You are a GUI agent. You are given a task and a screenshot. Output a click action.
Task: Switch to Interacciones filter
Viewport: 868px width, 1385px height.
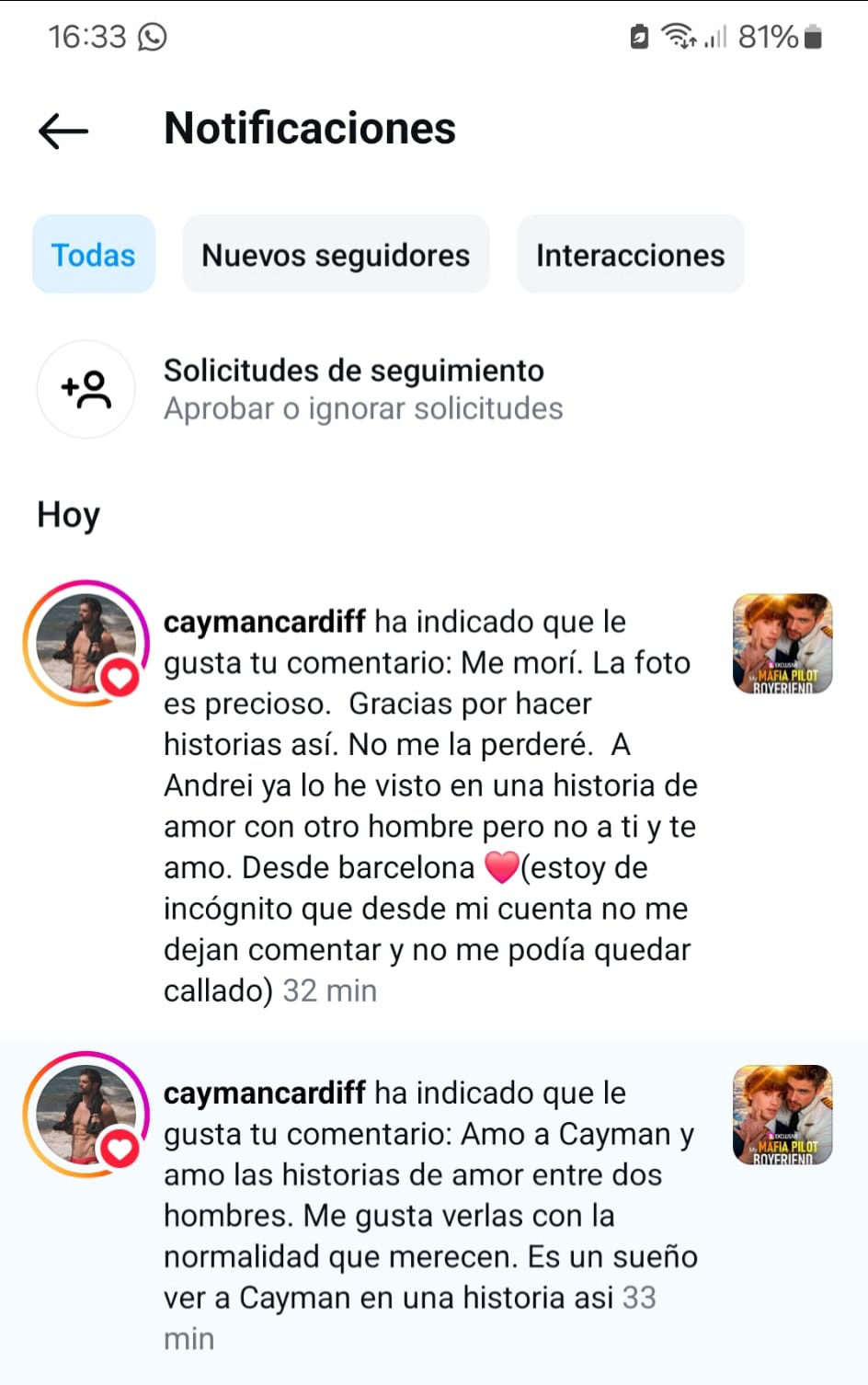(630, 255)
